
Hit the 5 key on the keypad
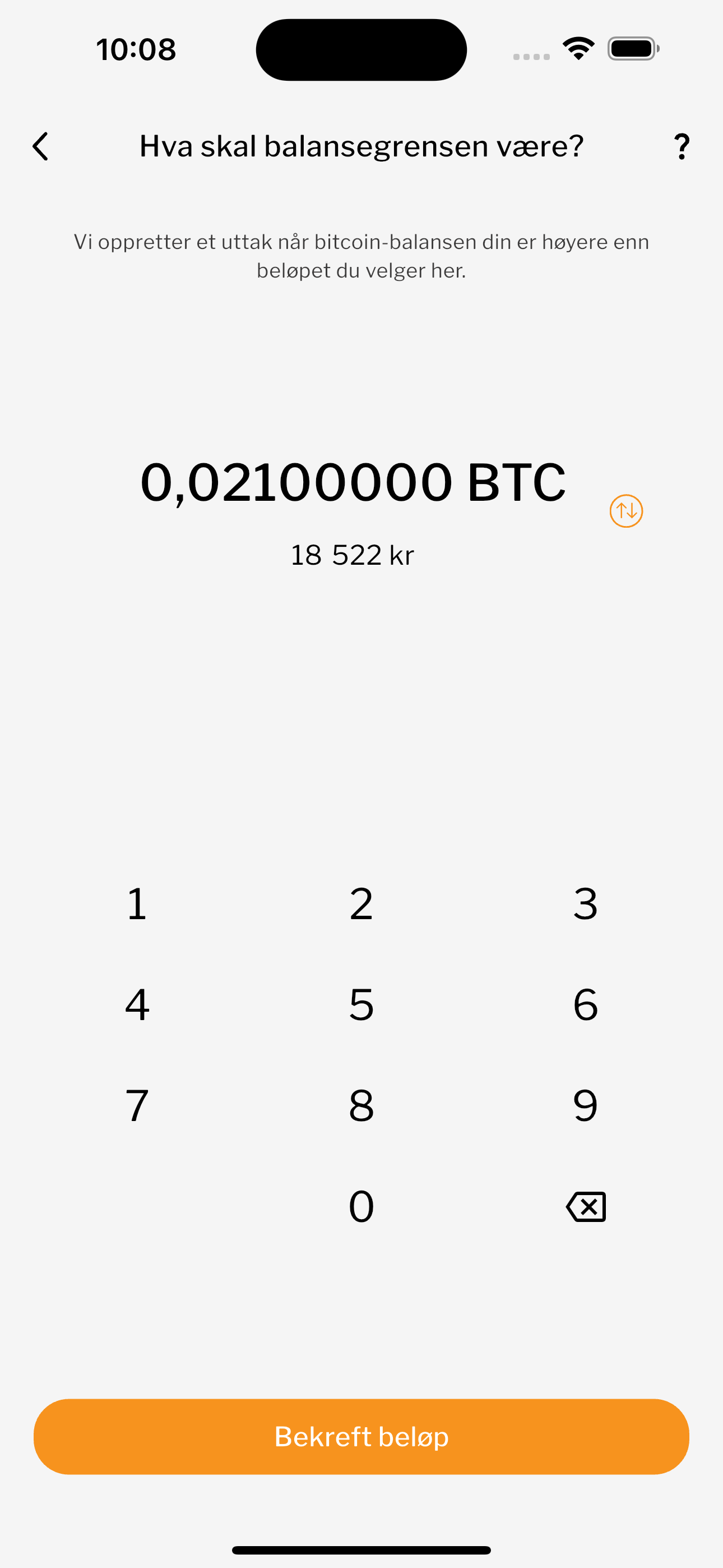[361, 1004]
